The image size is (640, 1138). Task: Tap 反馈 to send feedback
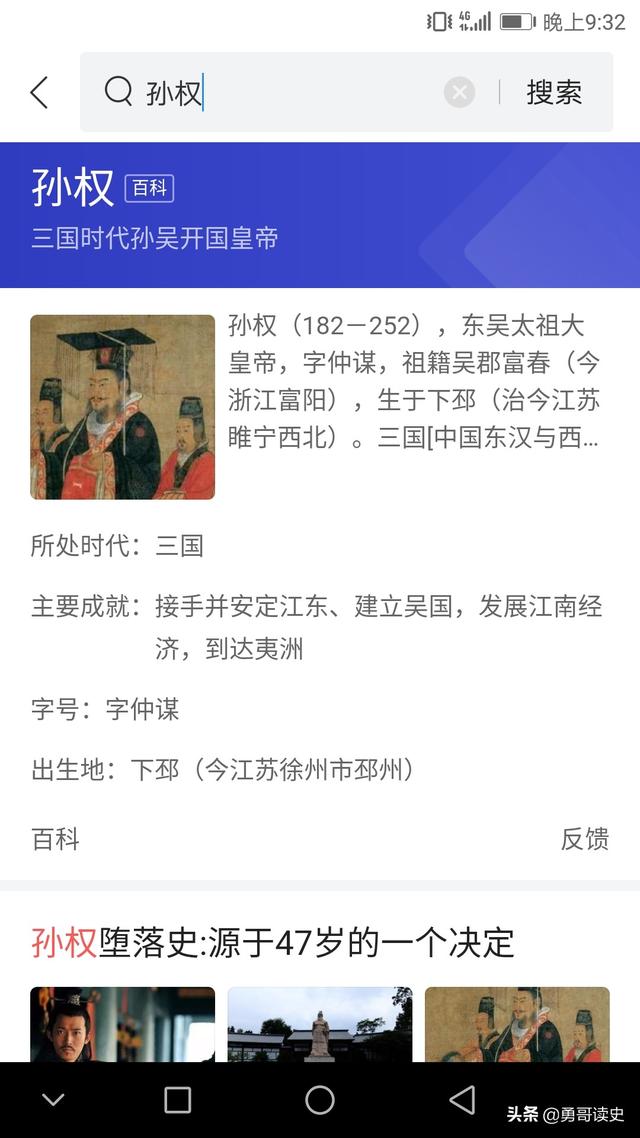click(584, 839)
